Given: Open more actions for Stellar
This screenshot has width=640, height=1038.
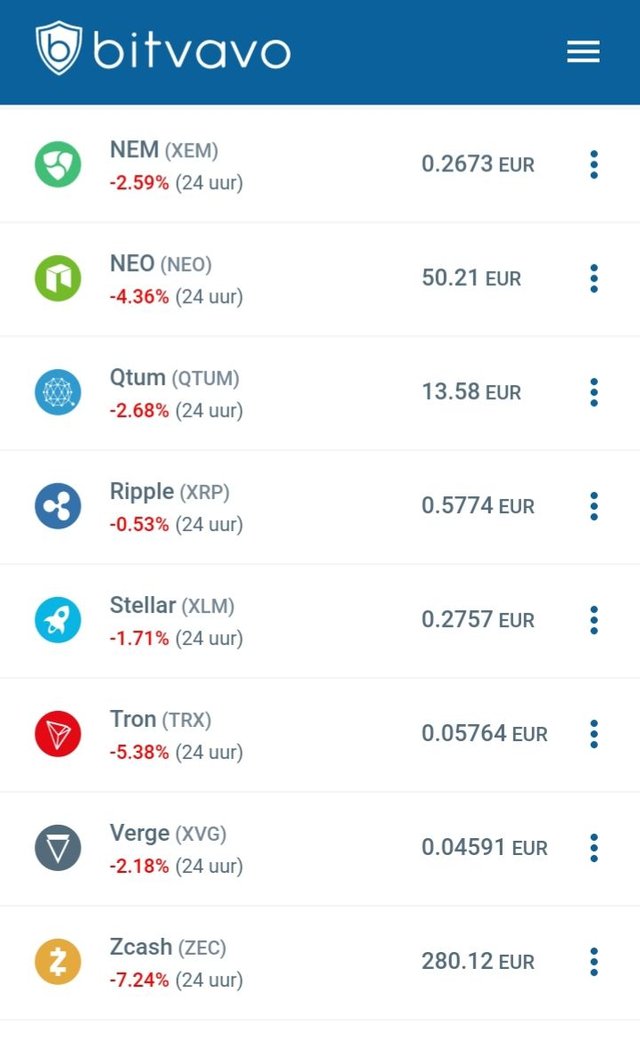Looking at the screenshot, I should [594, 621].
